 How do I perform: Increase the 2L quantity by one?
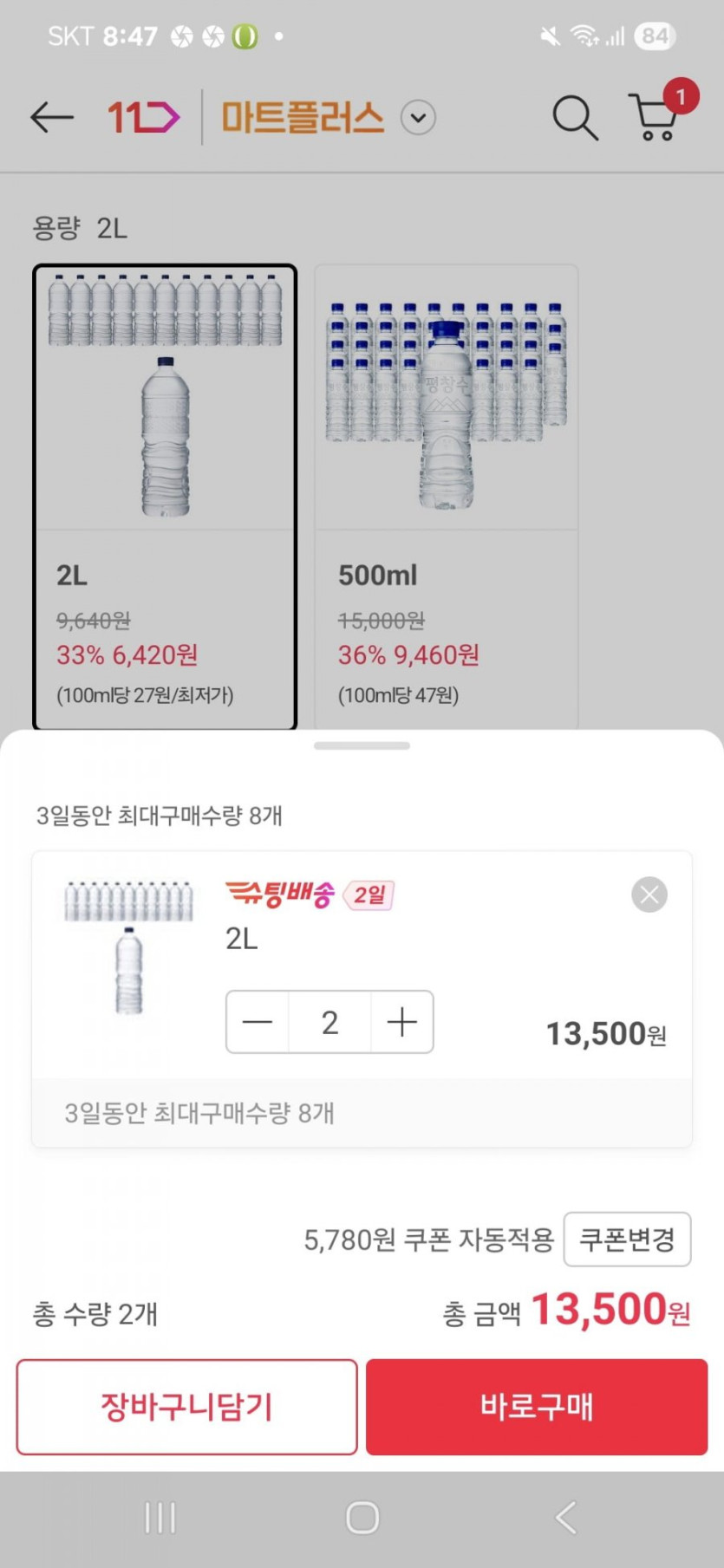pyautogui.click(x=401, y=1022)
